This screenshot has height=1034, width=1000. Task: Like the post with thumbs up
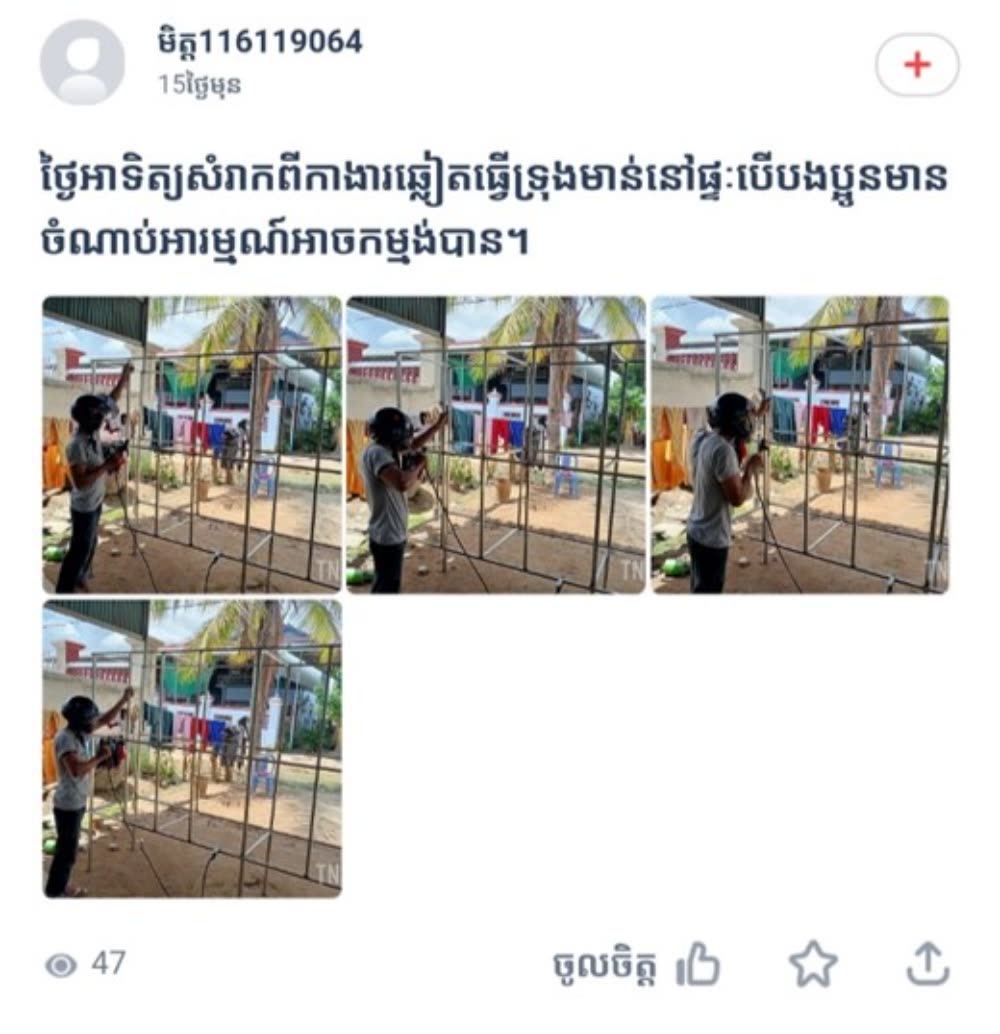pyautogui.click(x=698, y=965)
